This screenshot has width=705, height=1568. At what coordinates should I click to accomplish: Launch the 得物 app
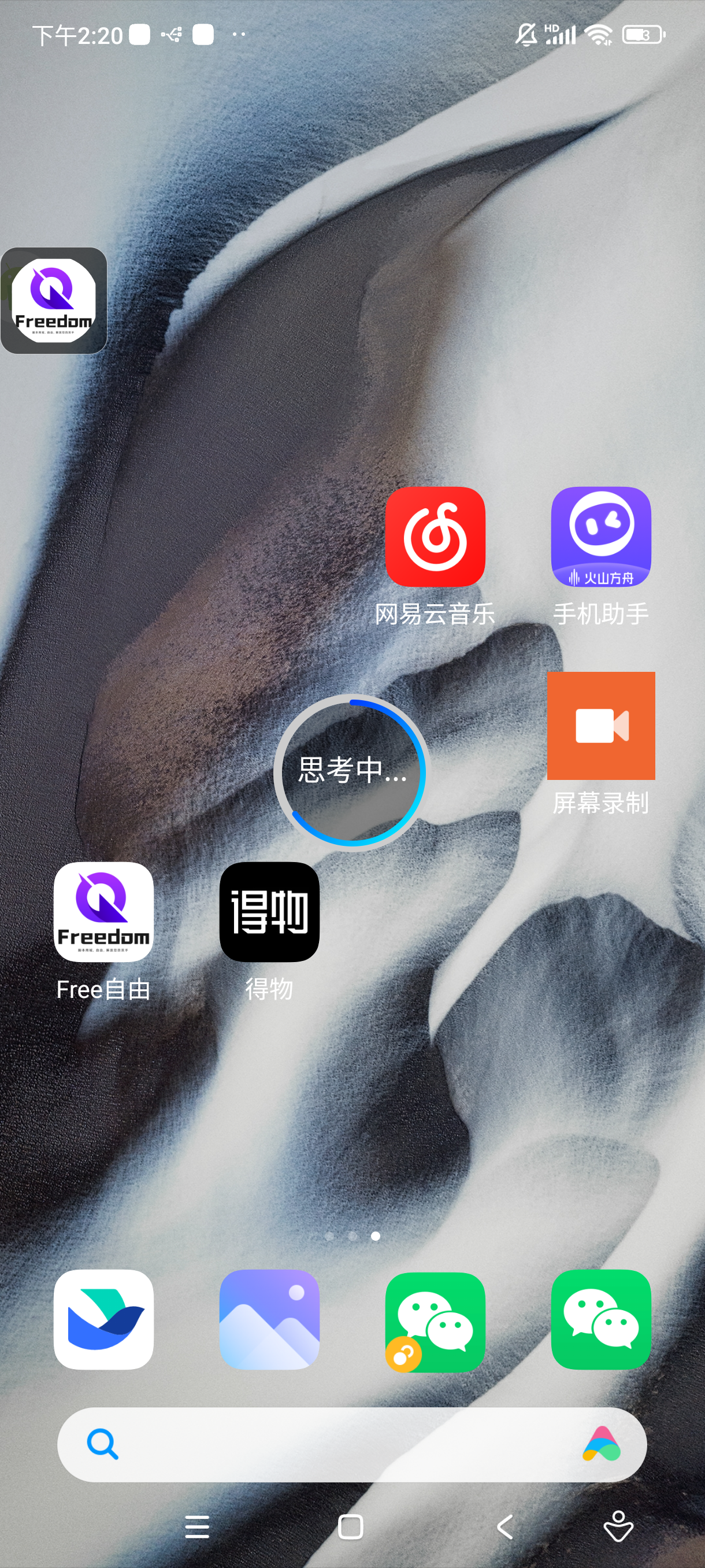point(269,912)
